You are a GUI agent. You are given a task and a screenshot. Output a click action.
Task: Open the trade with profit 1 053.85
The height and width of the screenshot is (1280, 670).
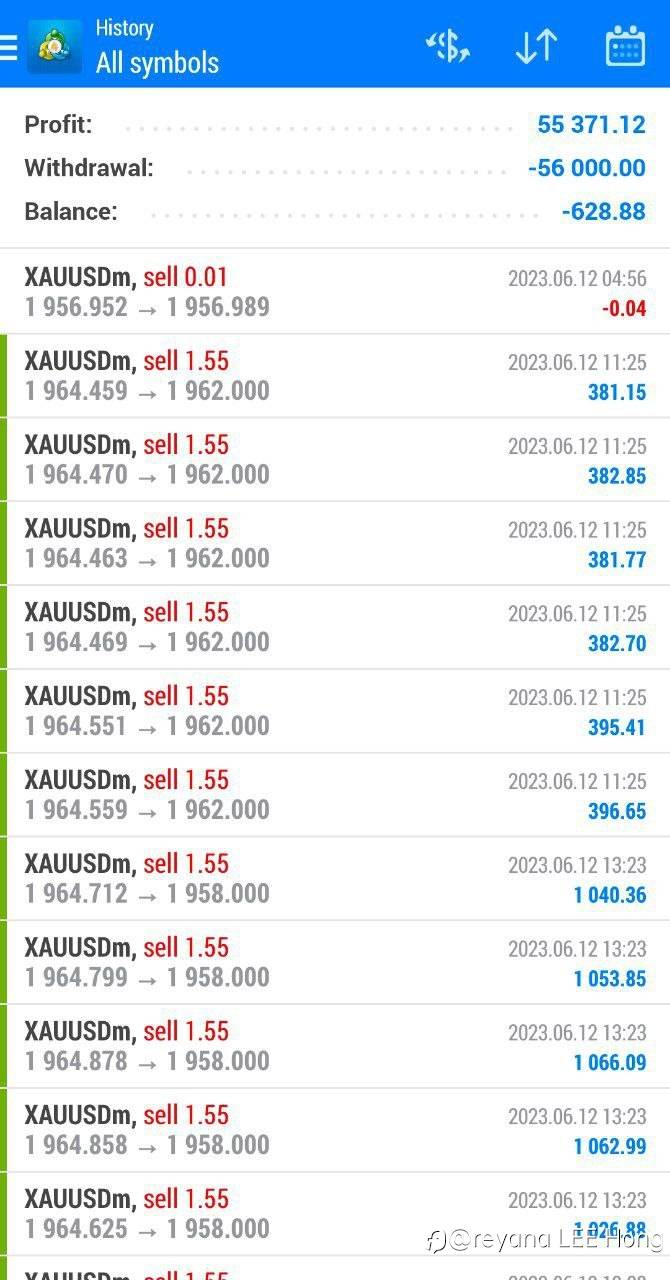click(335, 964)
